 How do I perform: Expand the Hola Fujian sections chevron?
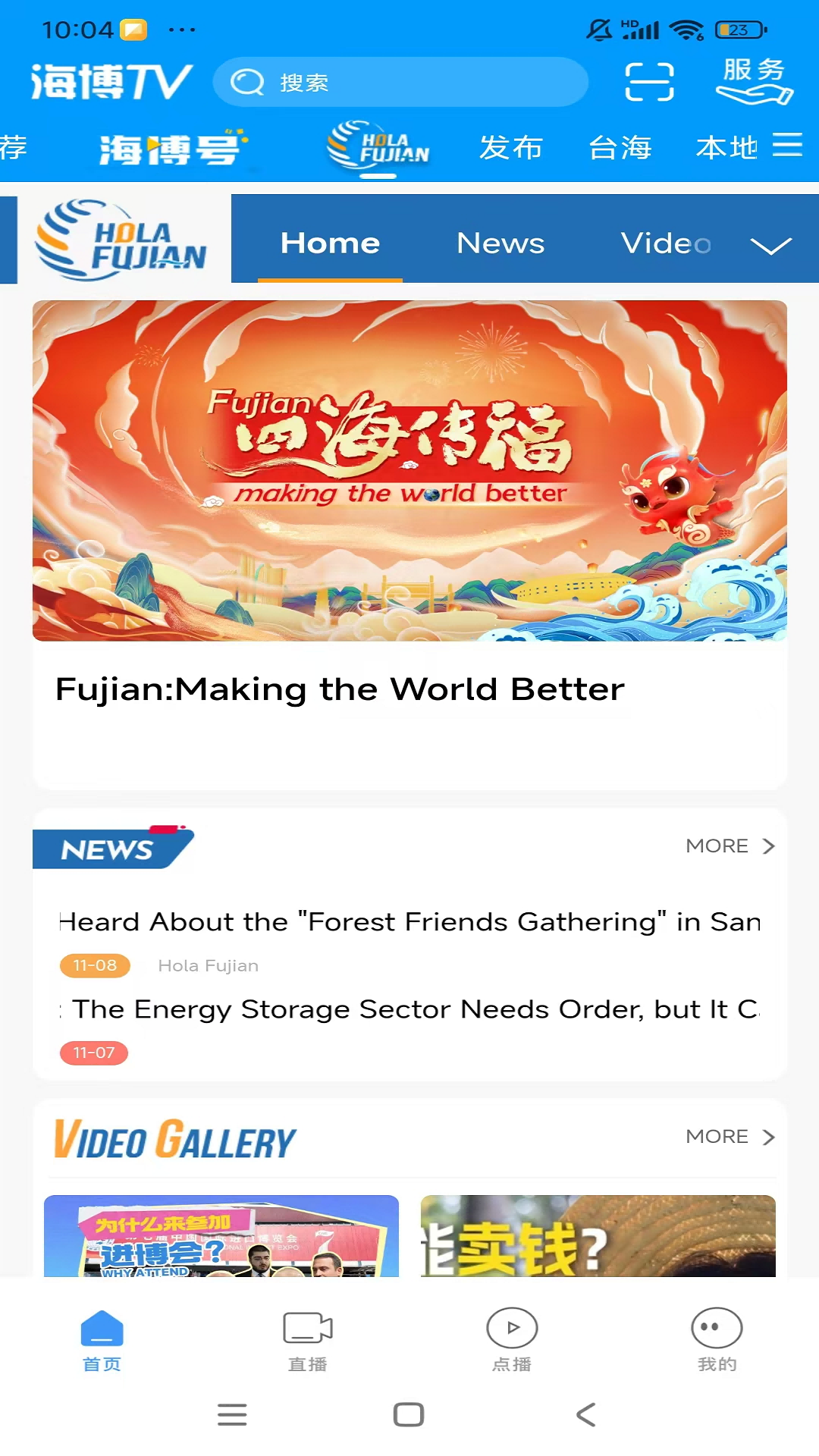click(x=770, y=246)
